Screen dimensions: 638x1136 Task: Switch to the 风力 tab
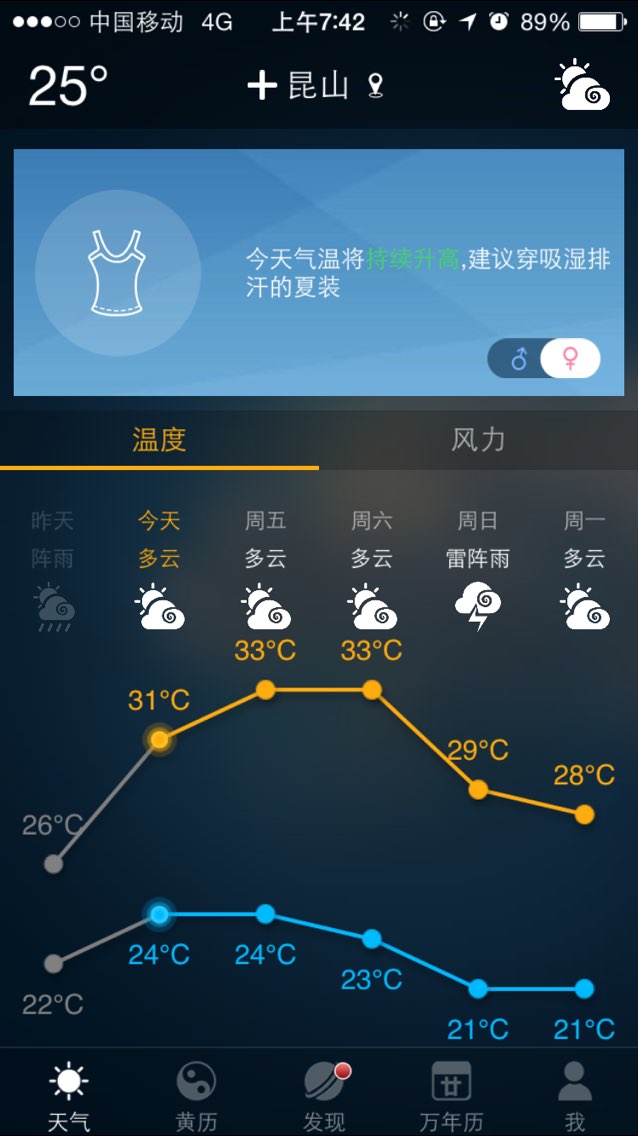coord(478,440)
